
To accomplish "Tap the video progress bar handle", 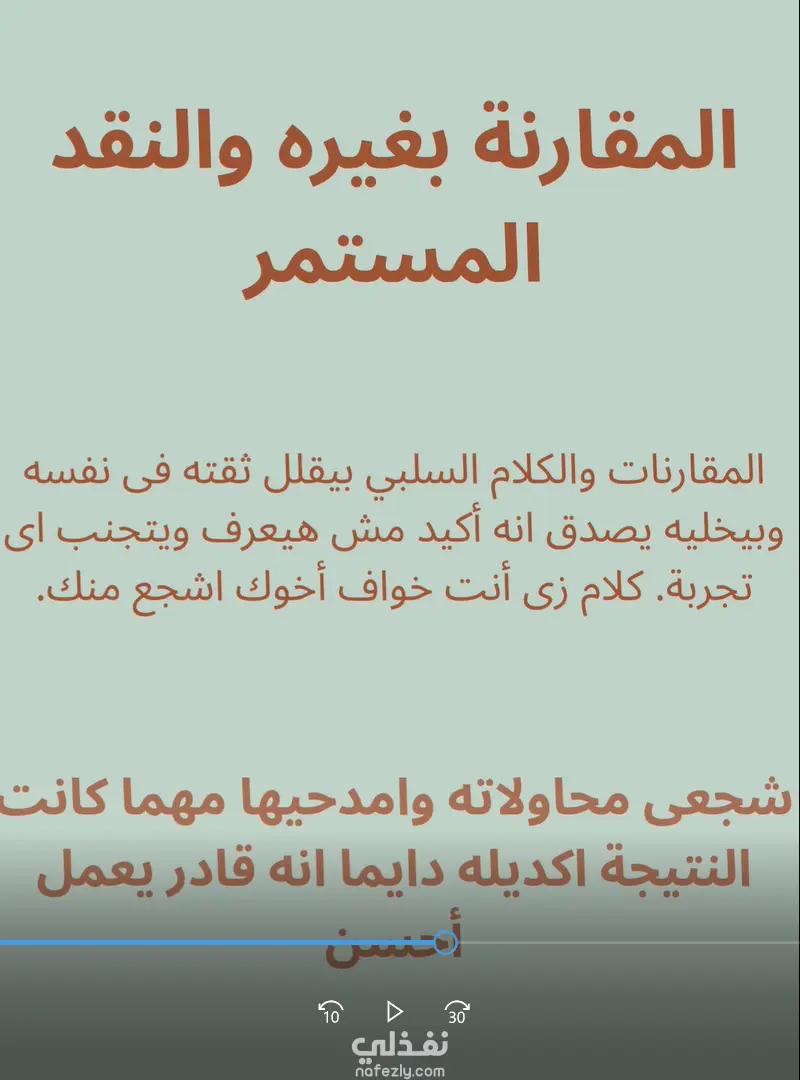I will (x=445, y=942).
